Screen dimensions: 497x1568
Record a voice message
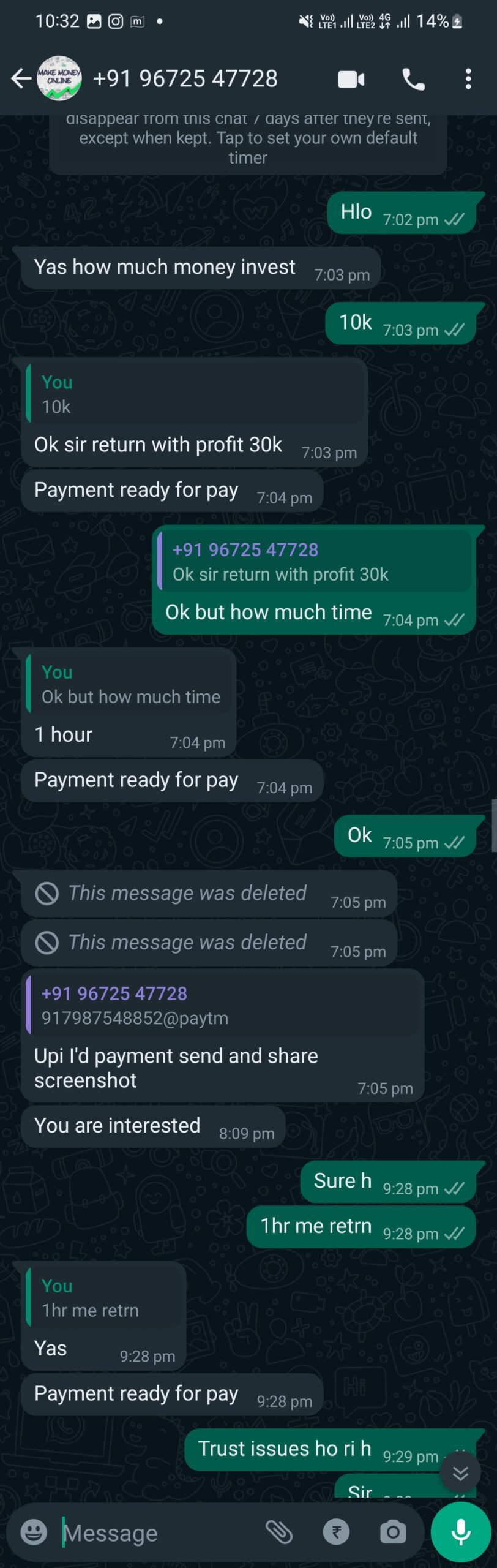coord(461,1532)
